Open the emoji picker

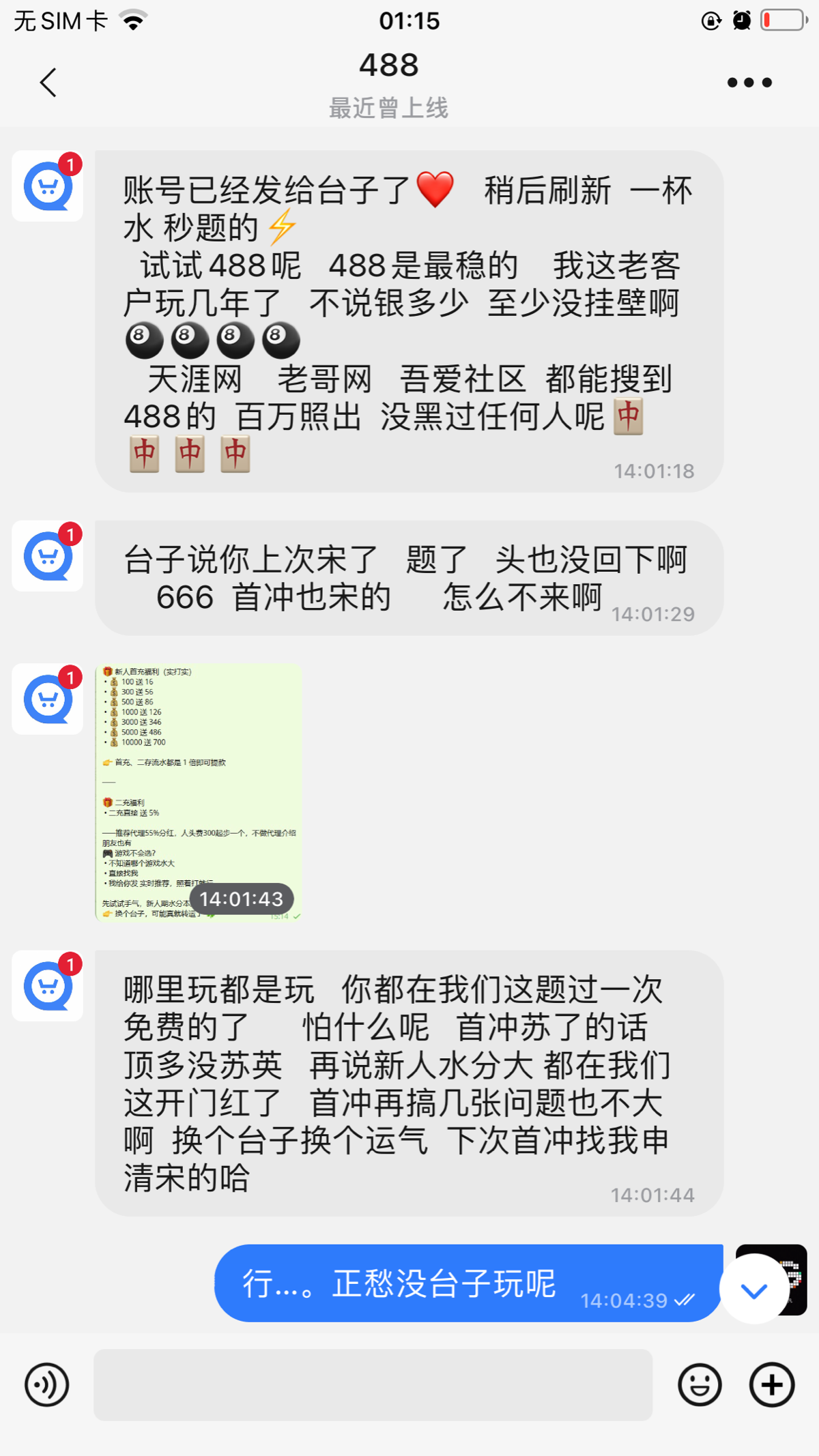[699, 1384]
